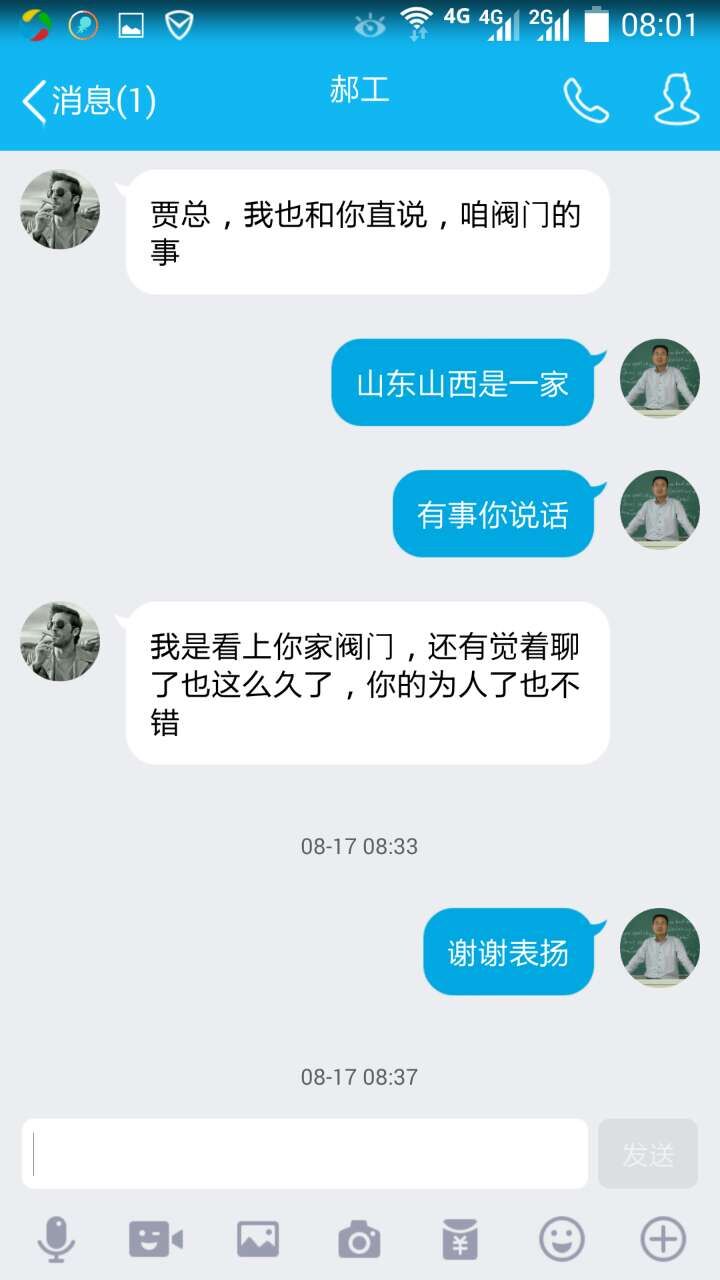
Task: Tap the timestamp 08-17 08:33
Action: point(360,845)
